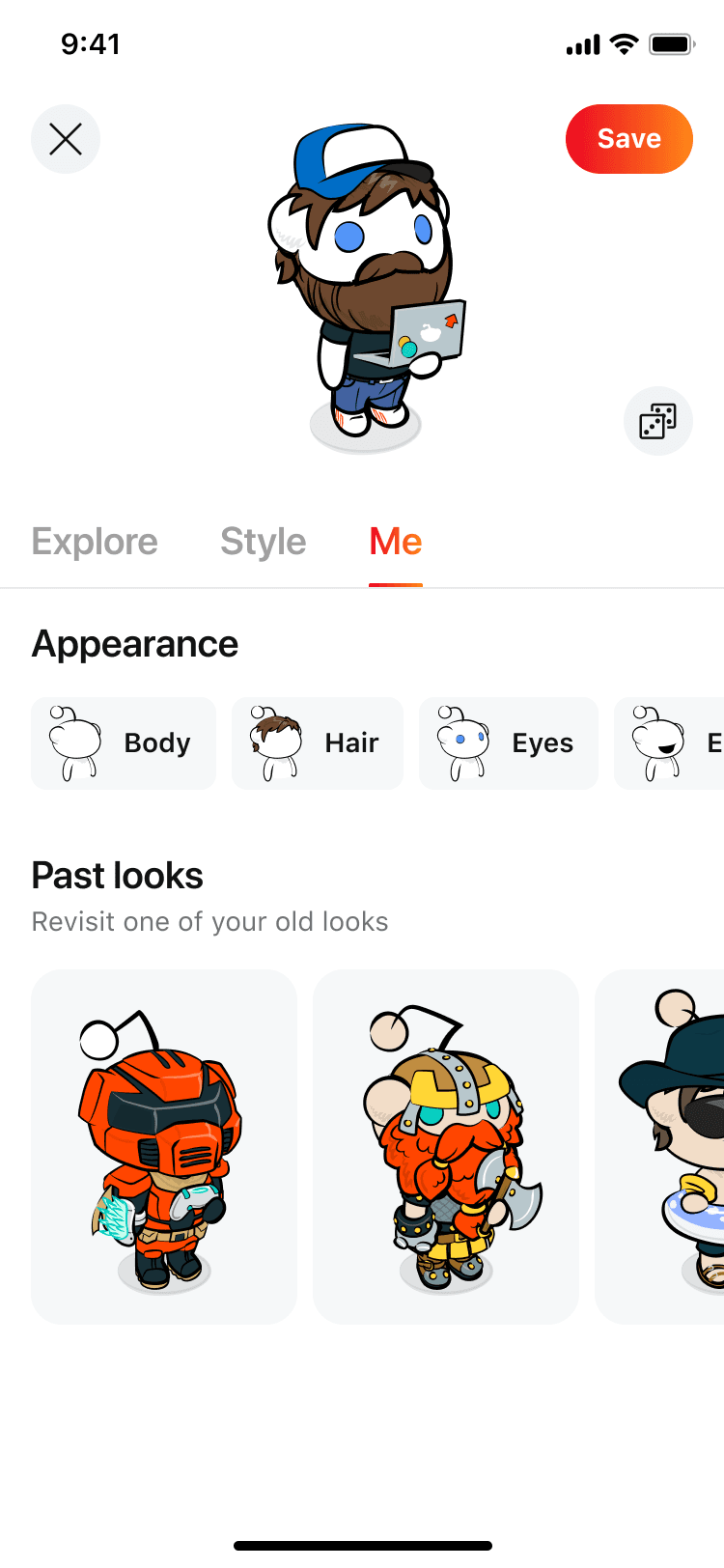
Task: Select the Me tab
Action: [396, 542]
